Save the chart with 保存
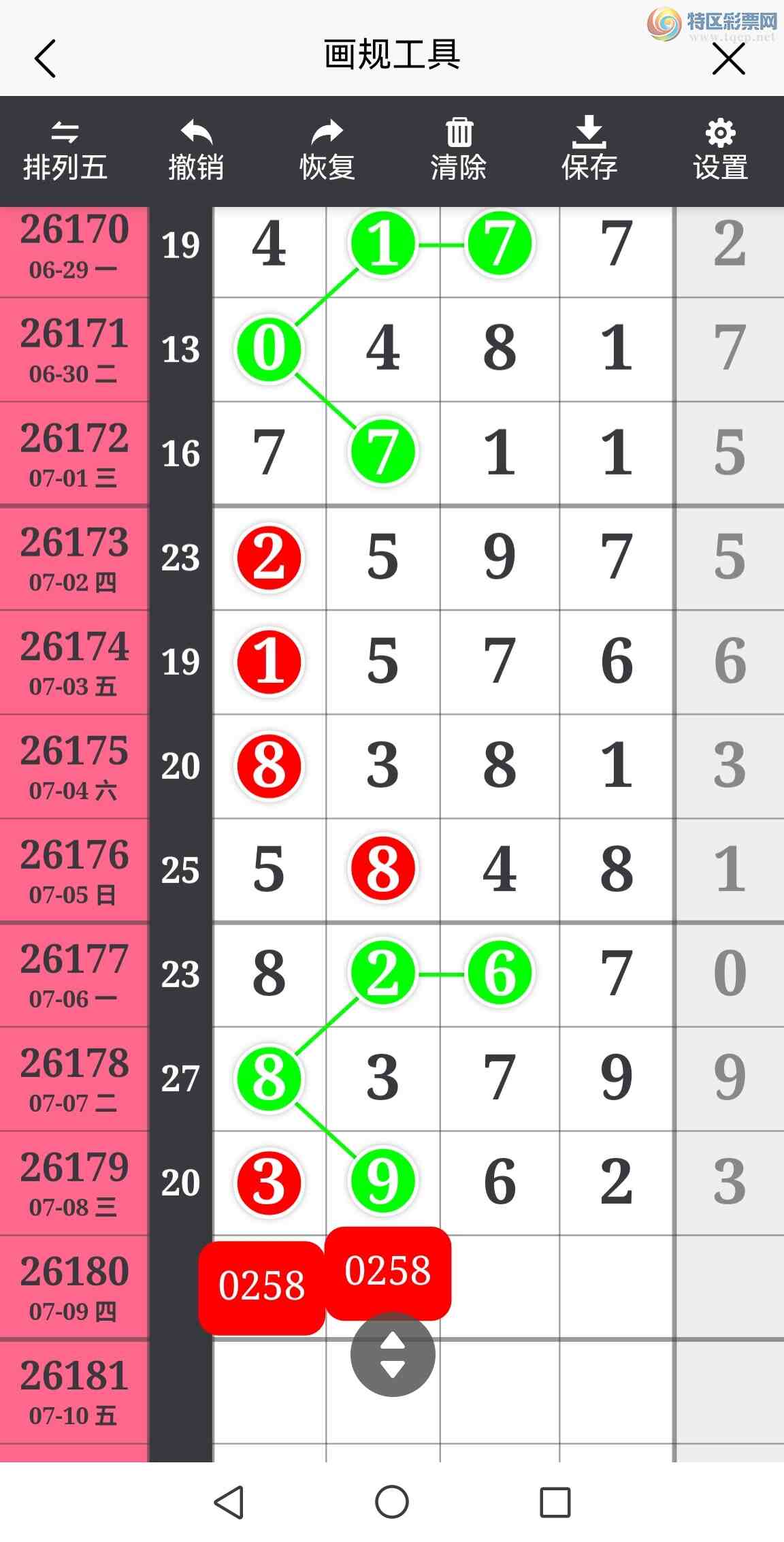784x1542 pixels. [x=589, y=151]
